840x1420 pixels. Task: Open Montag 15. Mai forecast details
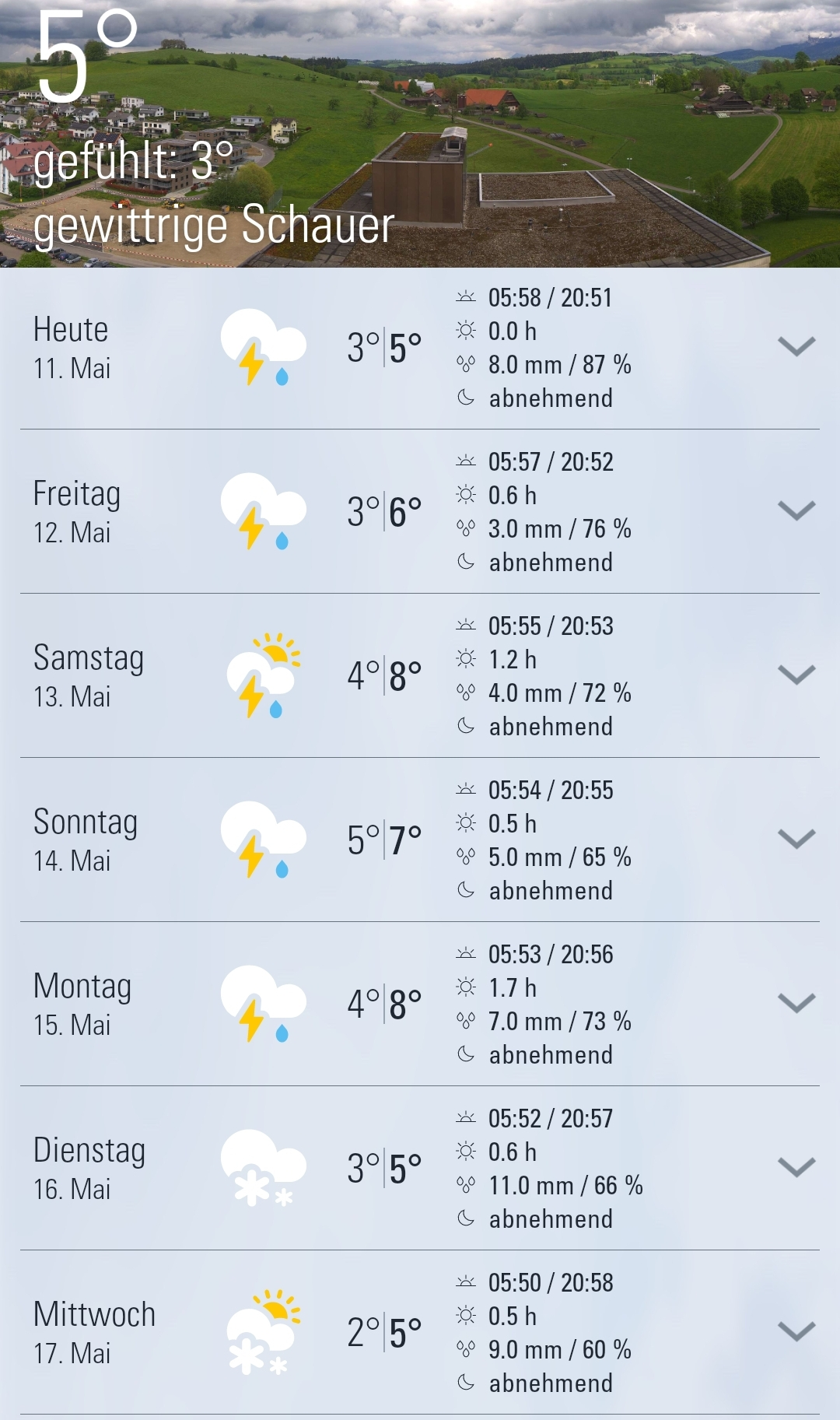pyautogui.click(x=796, y=1003)
